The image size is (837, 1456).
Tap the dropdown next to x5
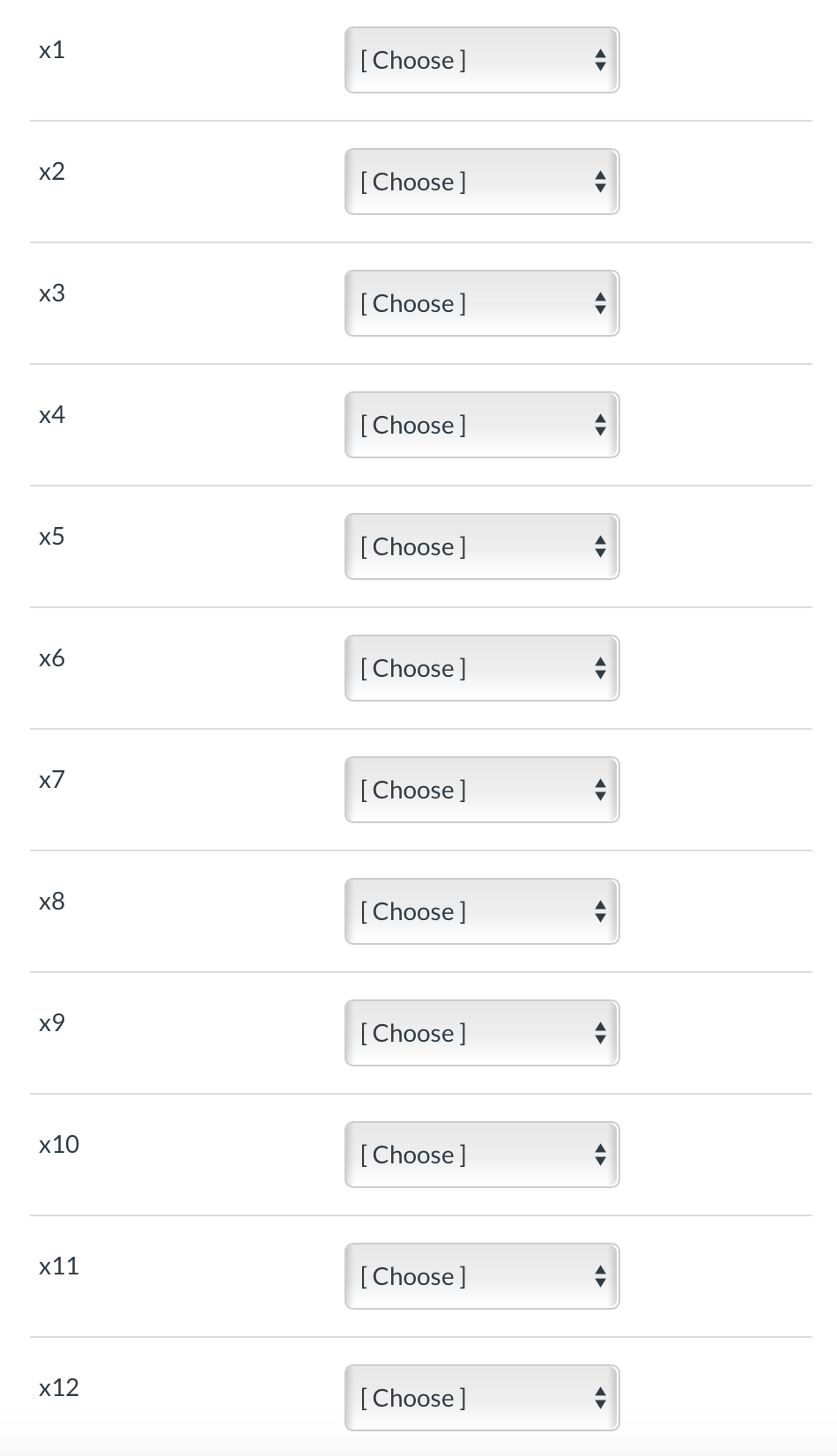coord(481,546)
